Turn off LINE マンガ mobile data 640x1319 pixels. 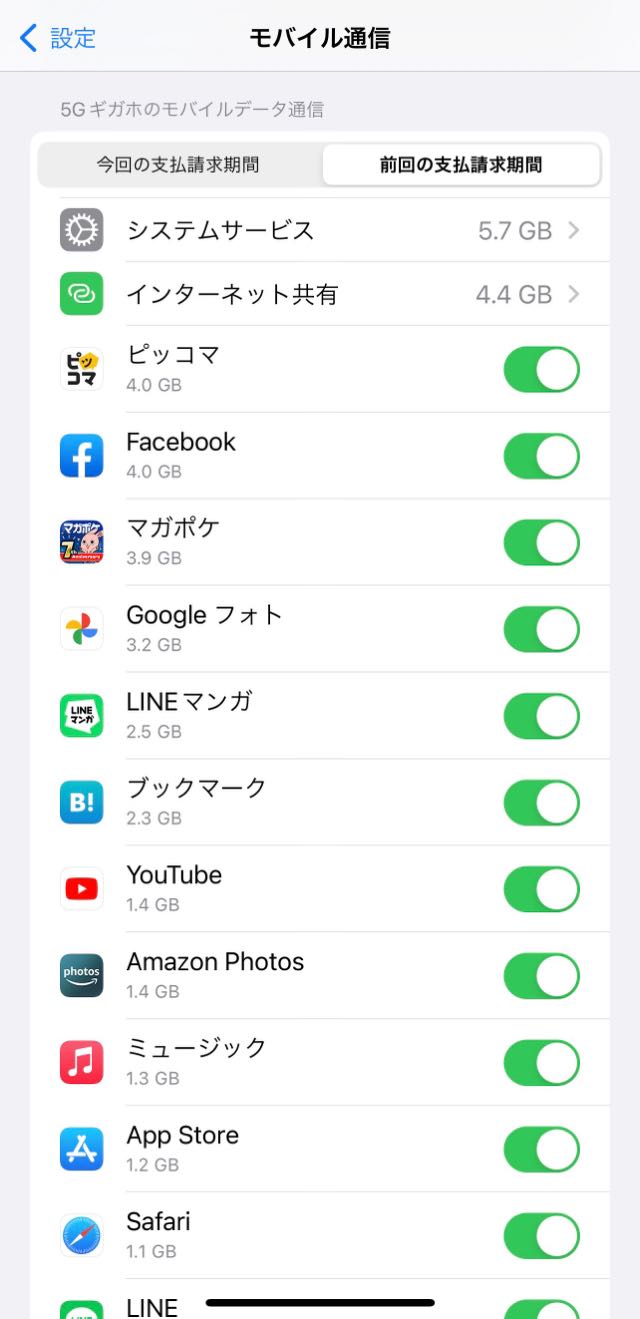tap(542, 716)
